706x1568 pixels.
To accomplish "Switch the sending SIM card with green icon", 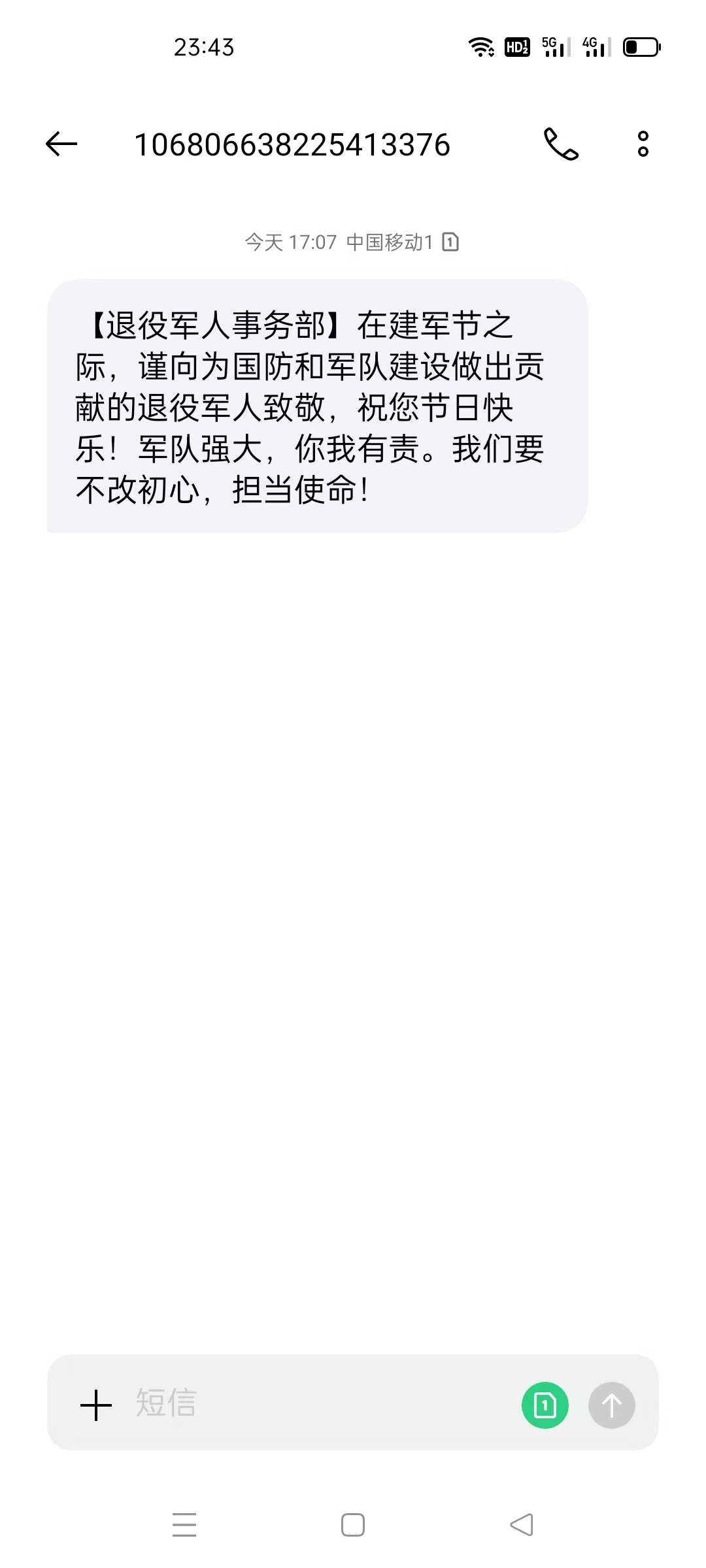I will click(545, 1405).
